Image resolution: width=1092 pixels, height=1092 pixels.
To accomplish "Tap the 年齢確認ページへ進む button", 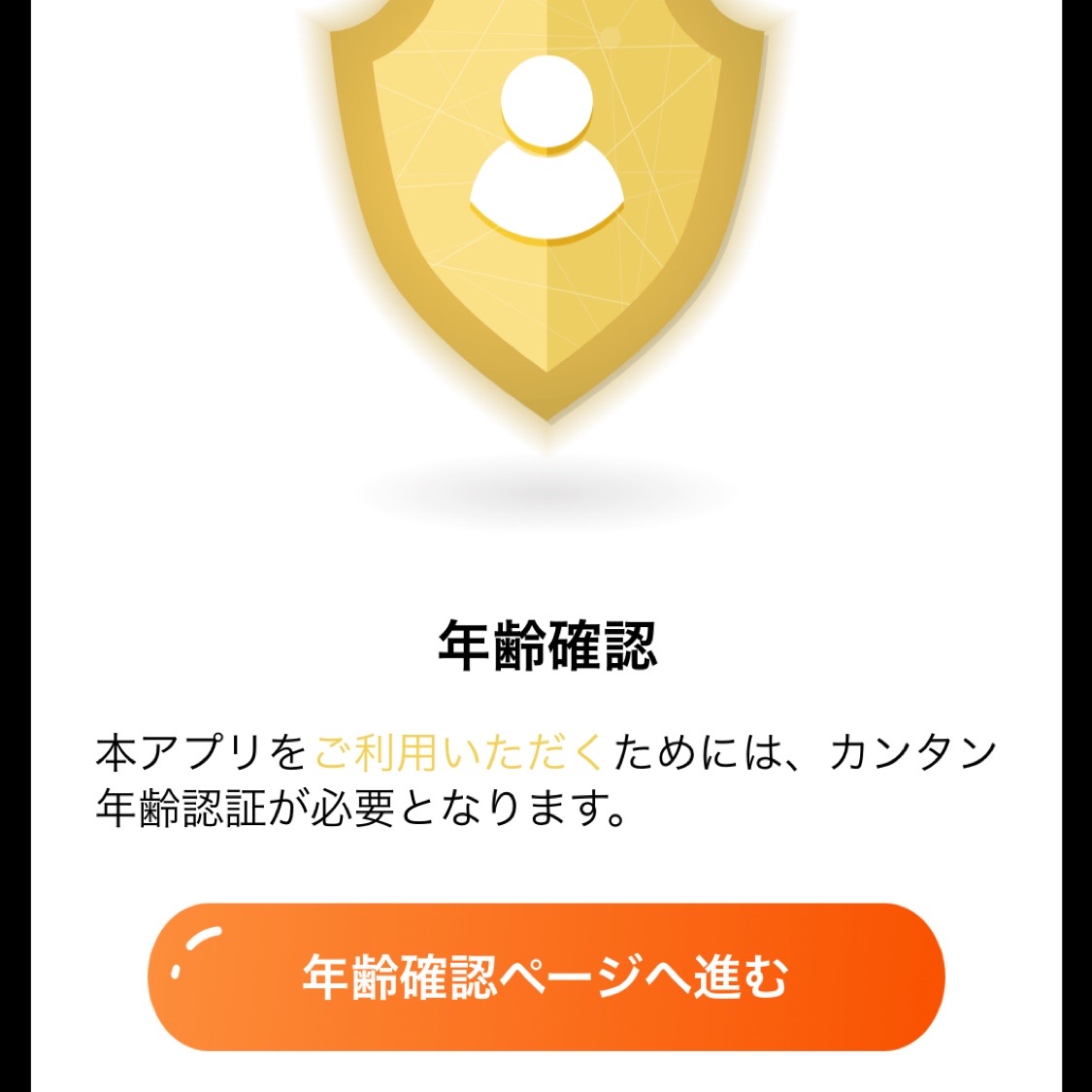I will [x=546, y=976].
